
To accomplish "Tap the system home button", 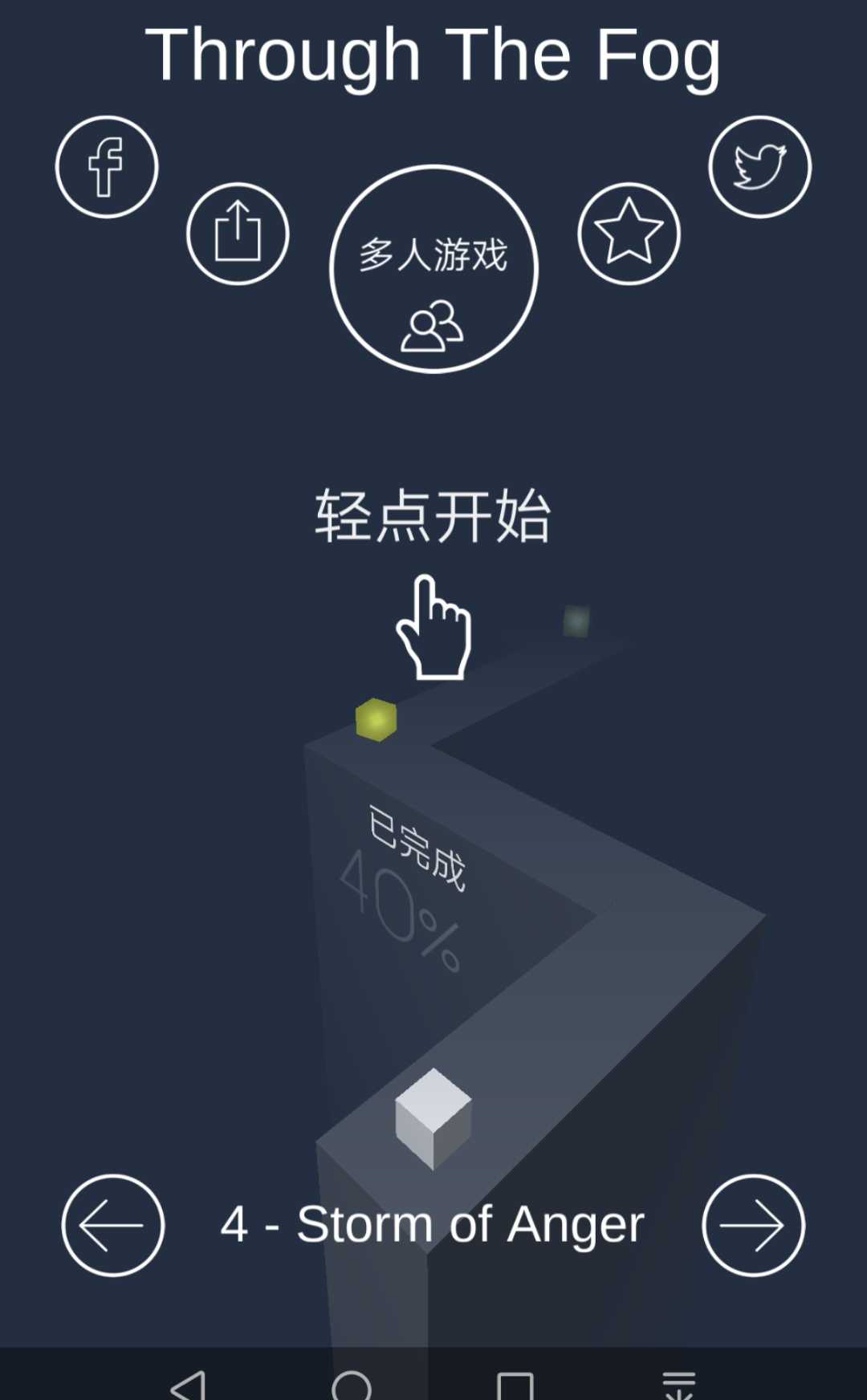I will pos(352,1386).
